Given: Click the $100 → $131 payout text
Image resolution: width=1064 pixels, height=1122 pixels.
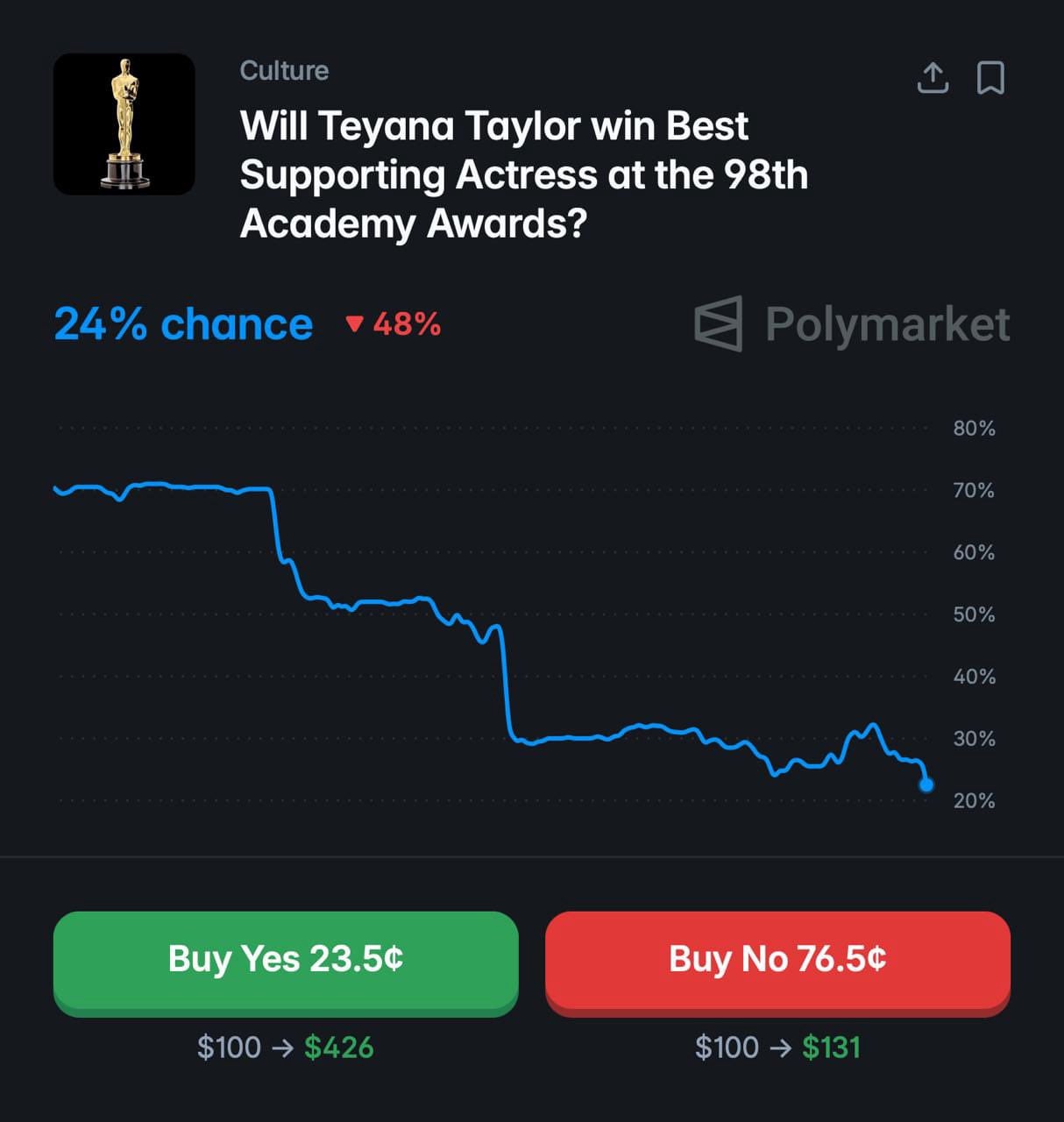Looking at the screenshot, I should (x=778, y=1047).
